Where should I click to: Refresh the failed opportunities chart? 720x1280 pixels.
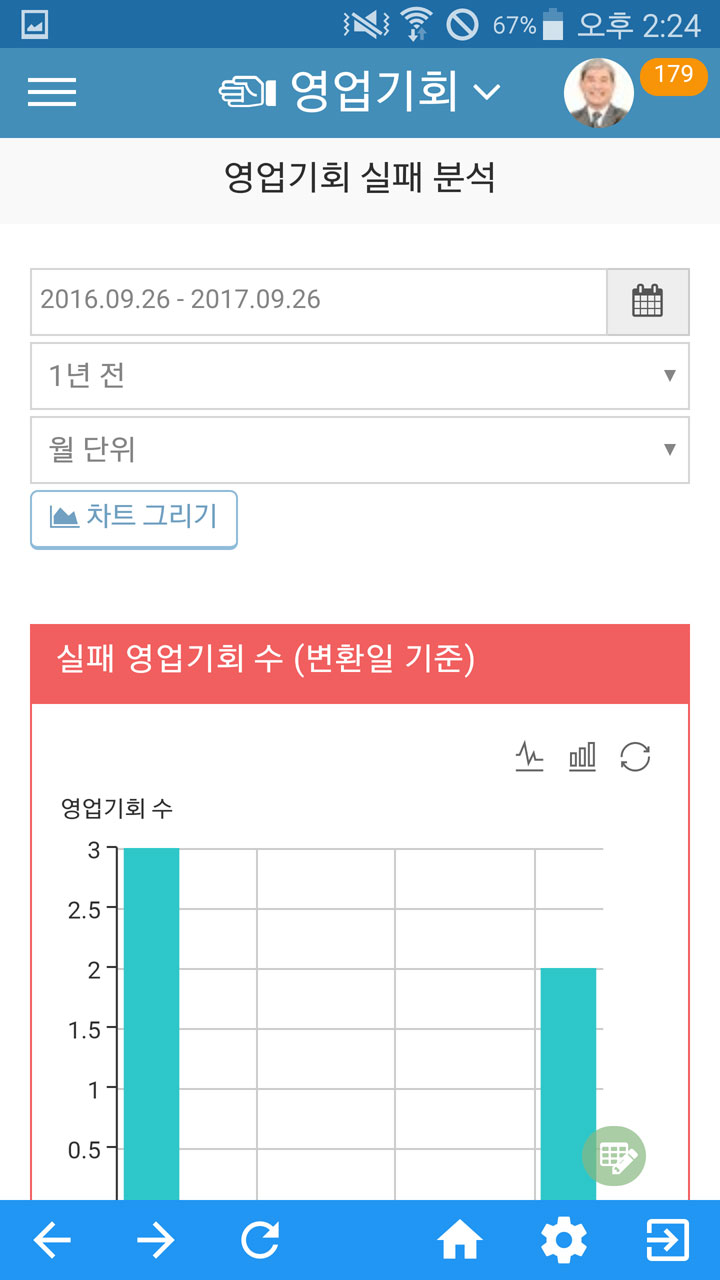click(x=635, y=757)
